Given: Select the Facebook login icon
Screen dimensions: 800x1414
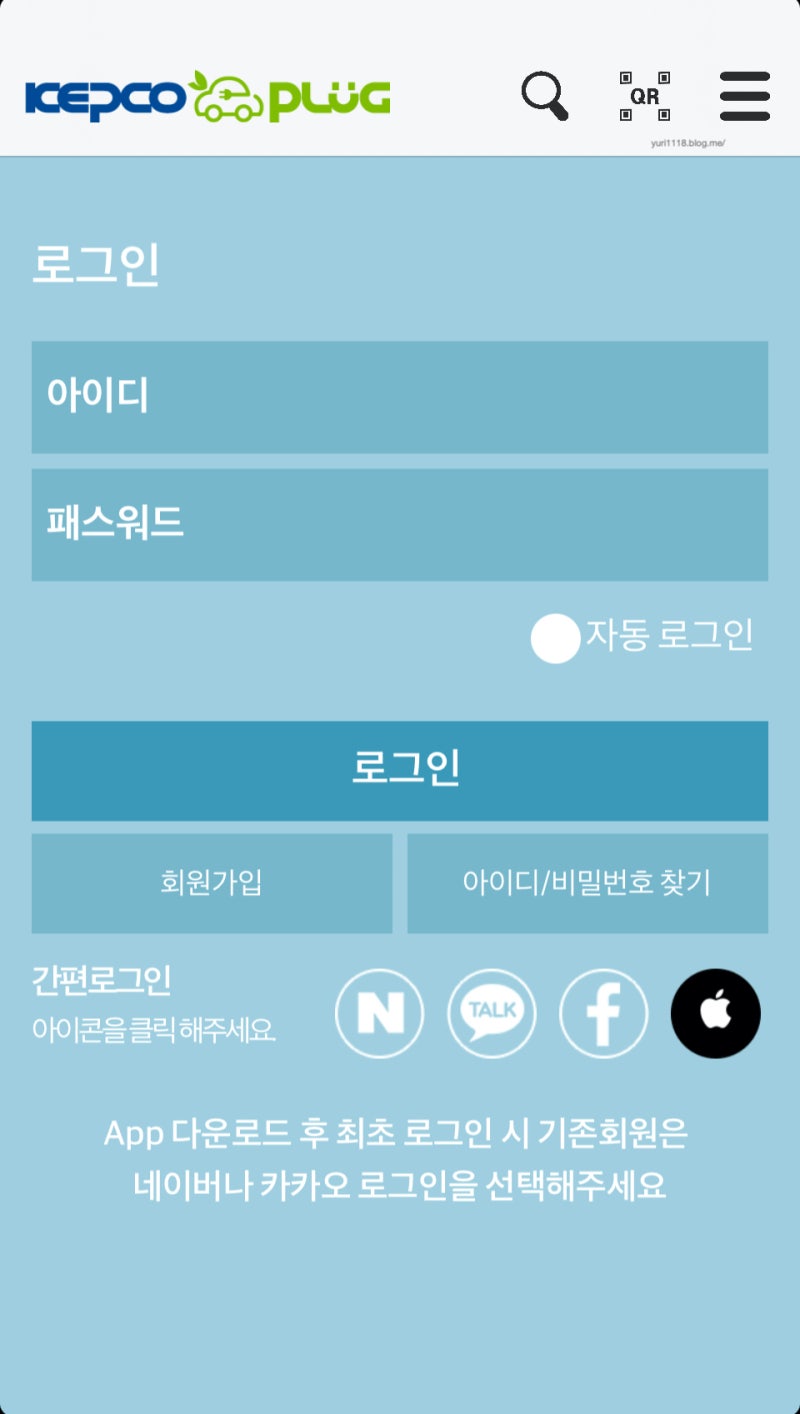Looking at the screenshot, I should [x=604, y=1013].
